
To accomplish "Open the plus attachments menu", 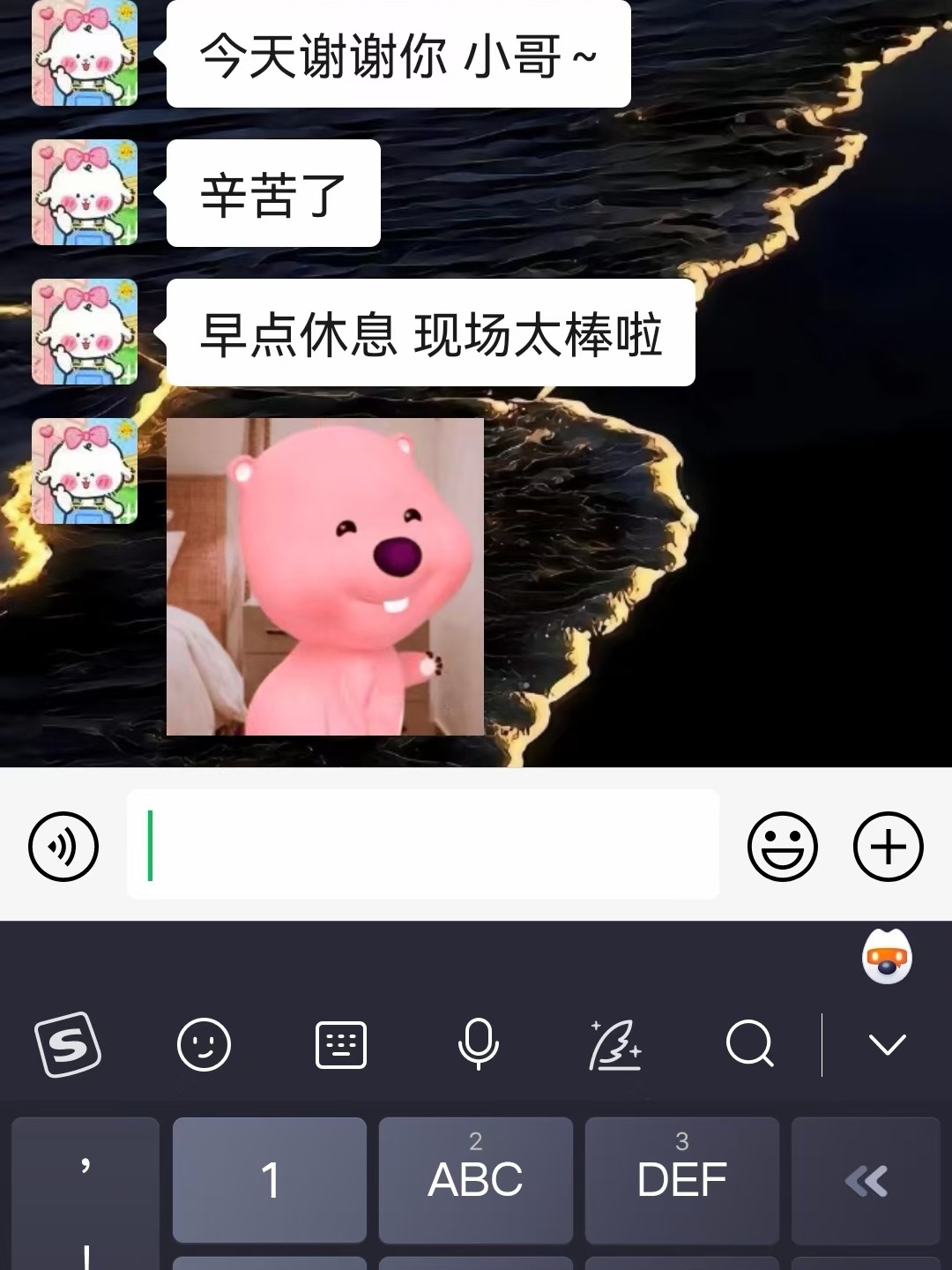I will [888, 846].
